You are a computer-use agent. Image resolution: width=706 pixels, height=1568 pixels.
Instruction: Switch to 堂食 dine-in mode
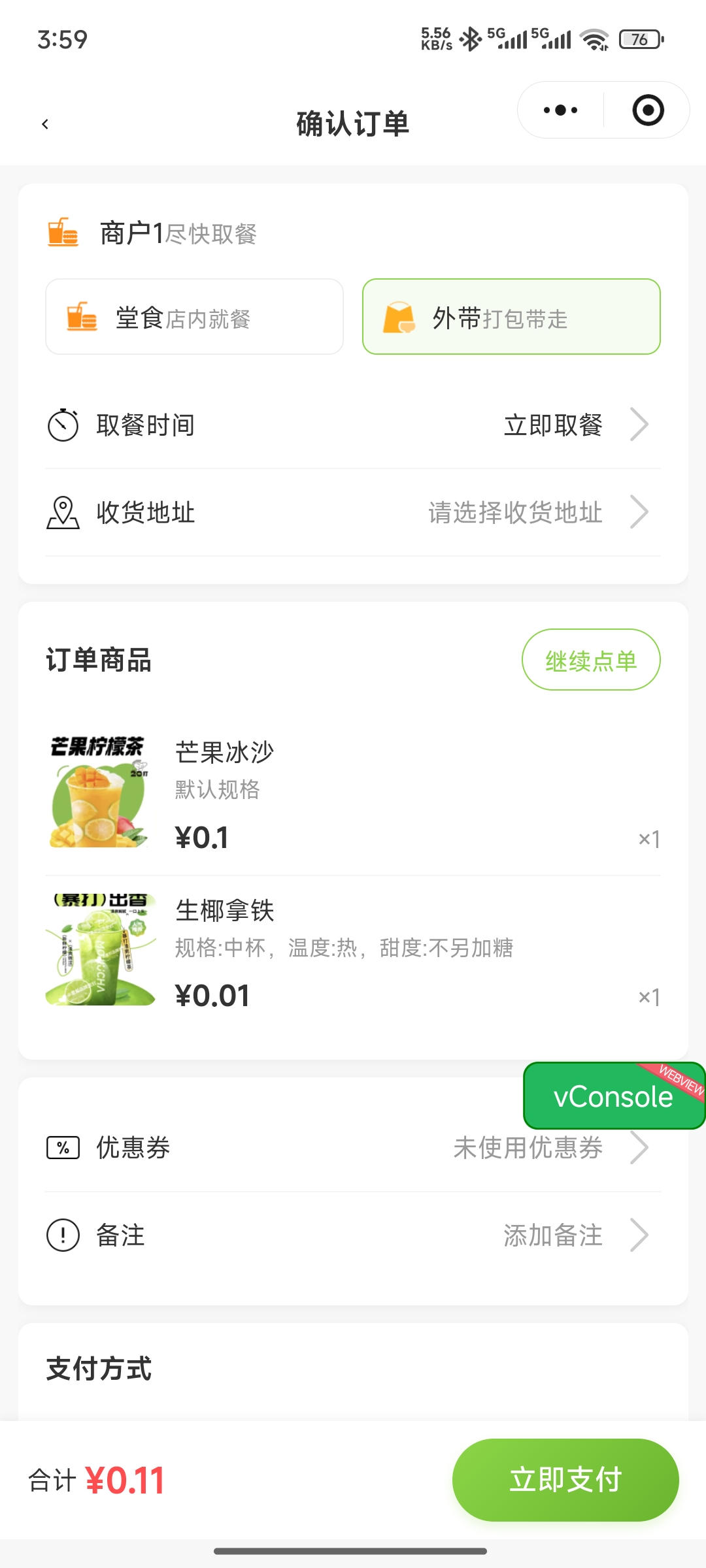193,317
